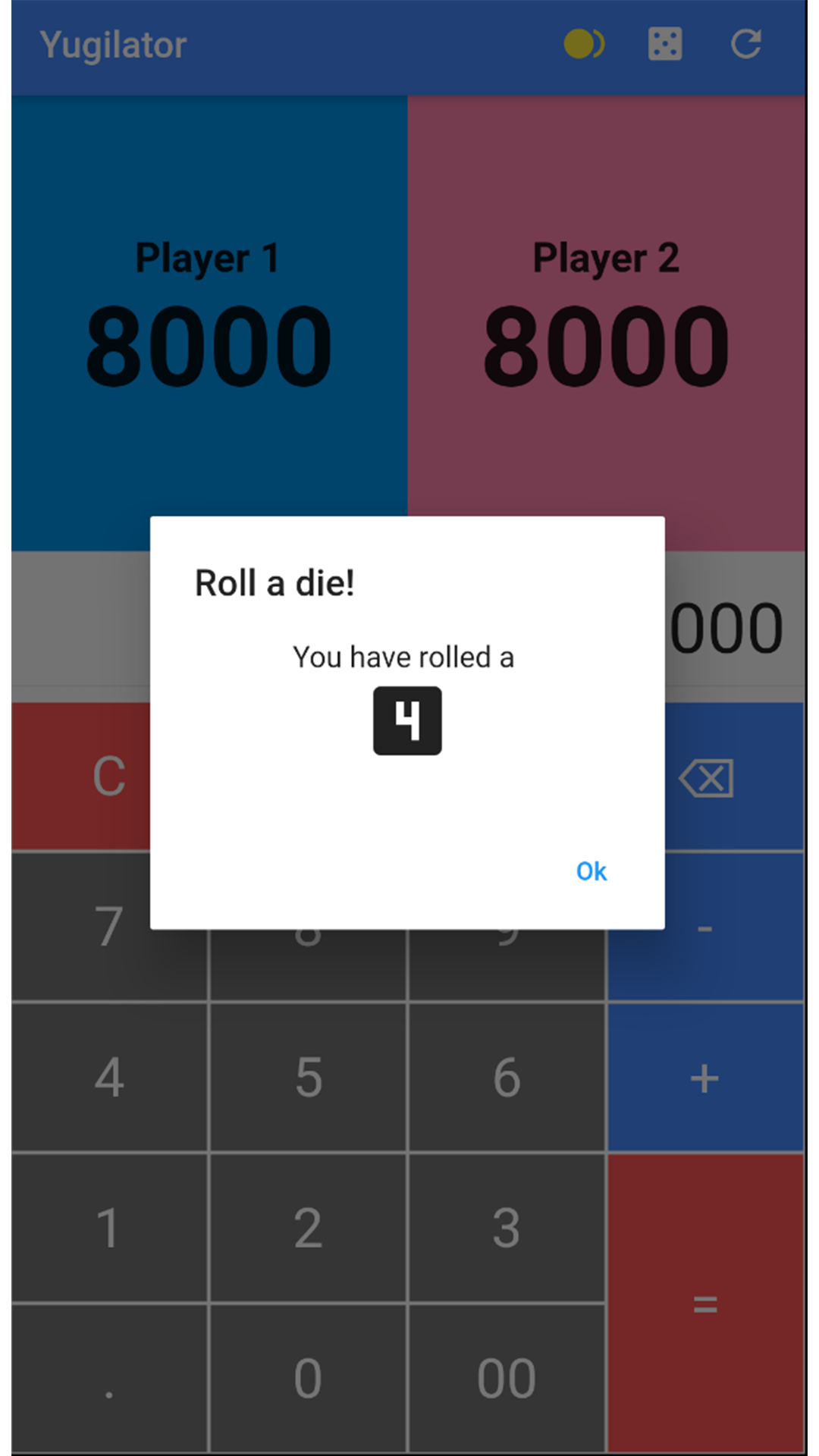819x1456 pixels.
Task: Select Player 2's life points panel
Action: pos(607,323)
